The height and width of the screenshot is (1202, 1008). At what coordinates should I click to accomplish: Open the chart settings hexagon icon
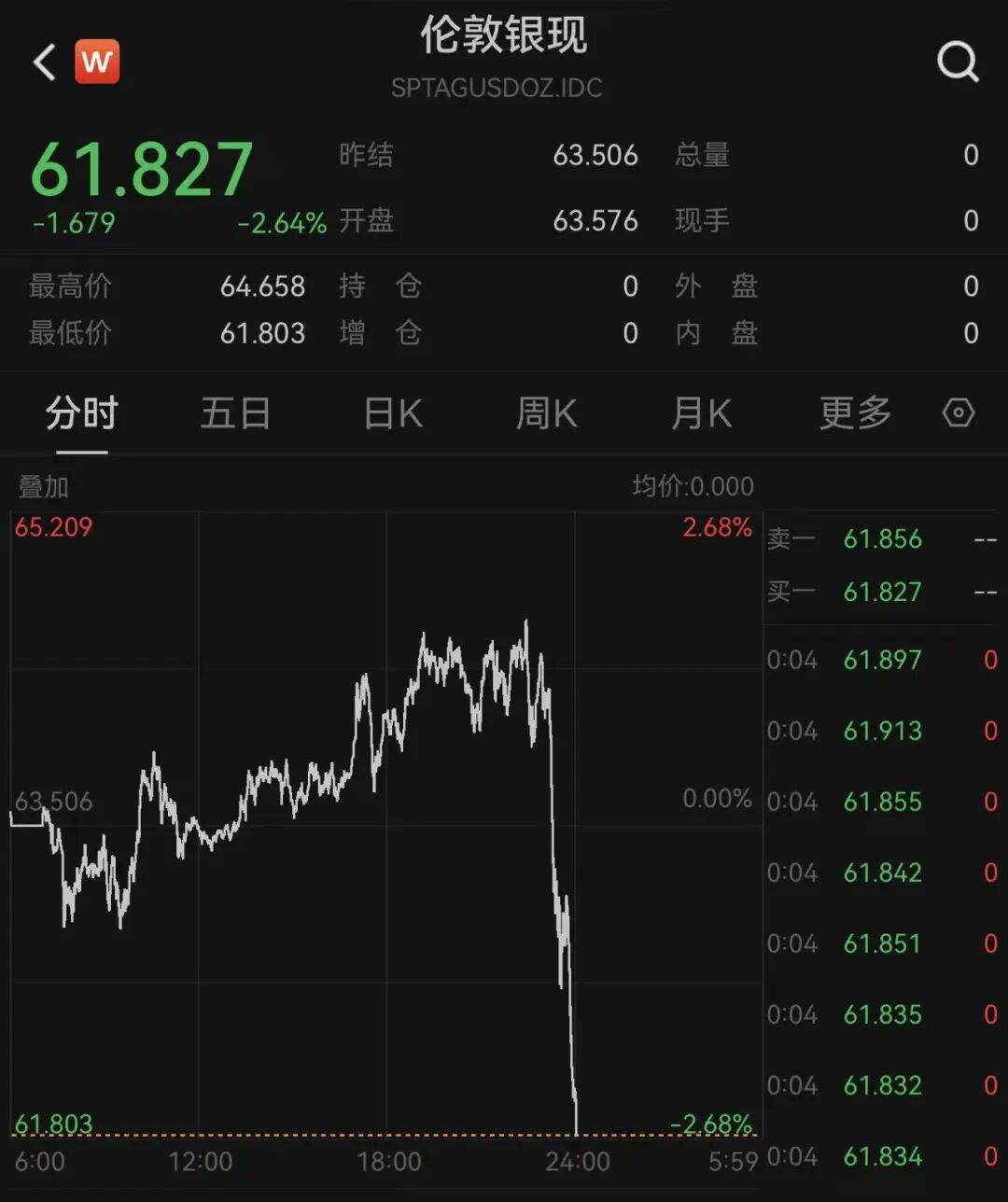point(959,412)
